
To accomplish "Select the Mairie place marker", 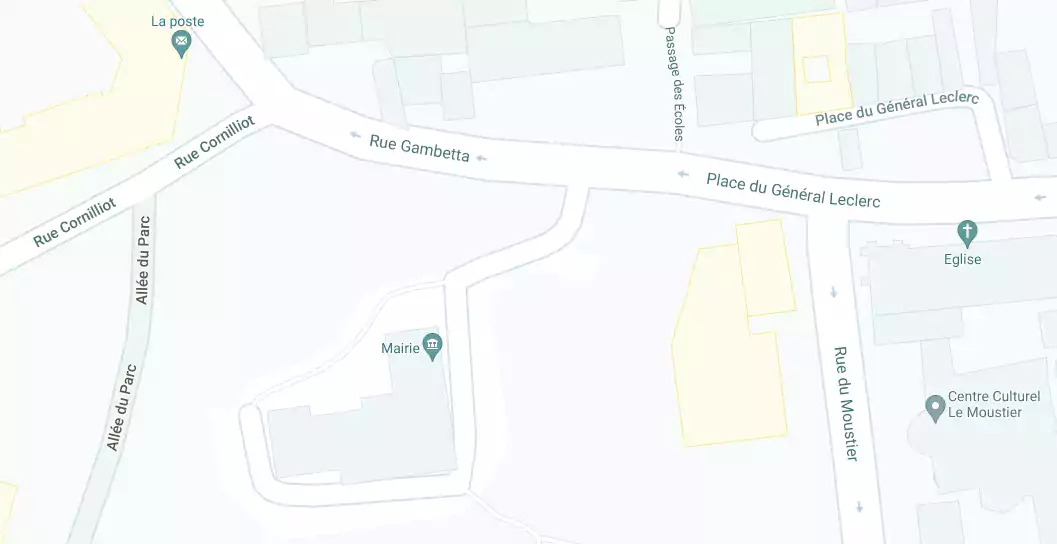I will click(433, 346).
